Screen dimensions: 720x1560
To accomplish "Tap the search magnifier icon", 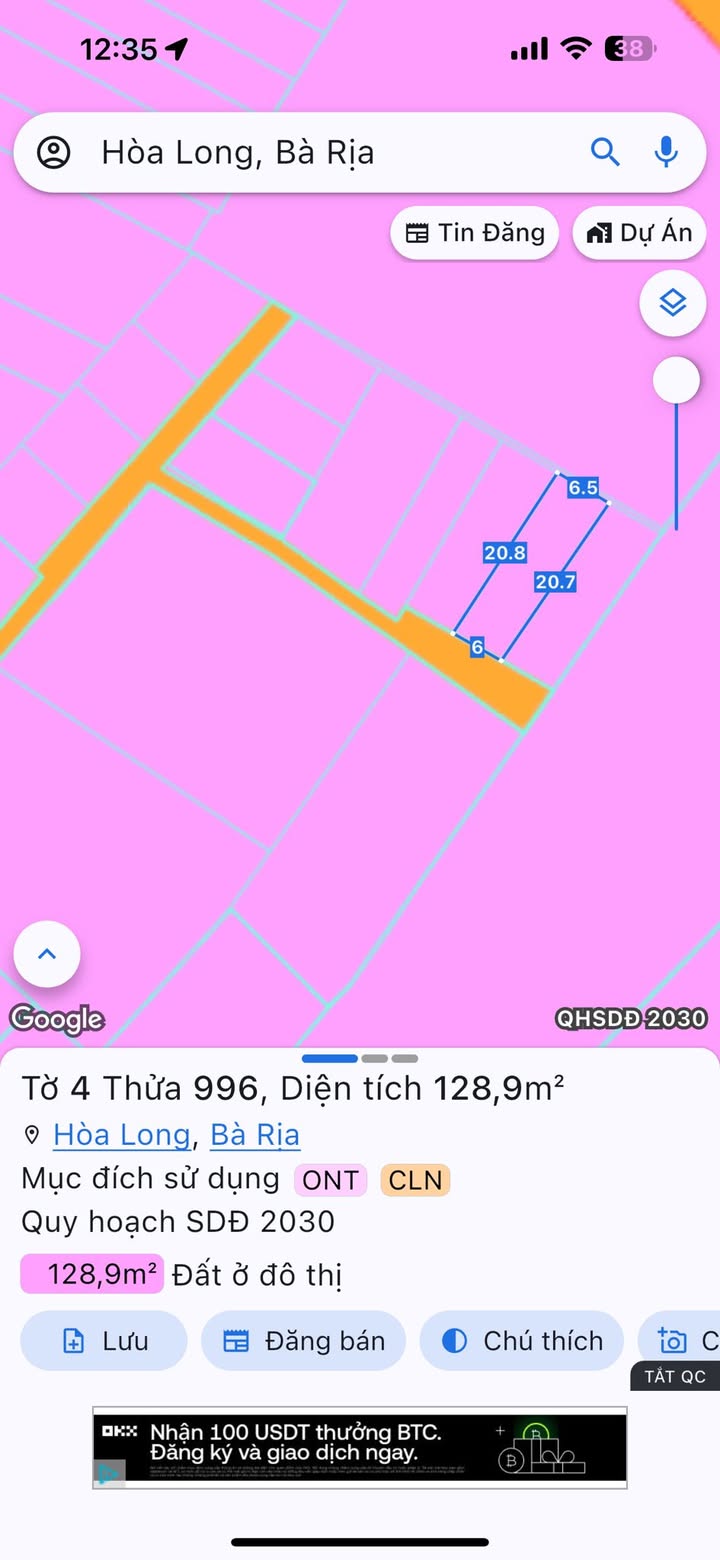I will [x=605, y=152].
